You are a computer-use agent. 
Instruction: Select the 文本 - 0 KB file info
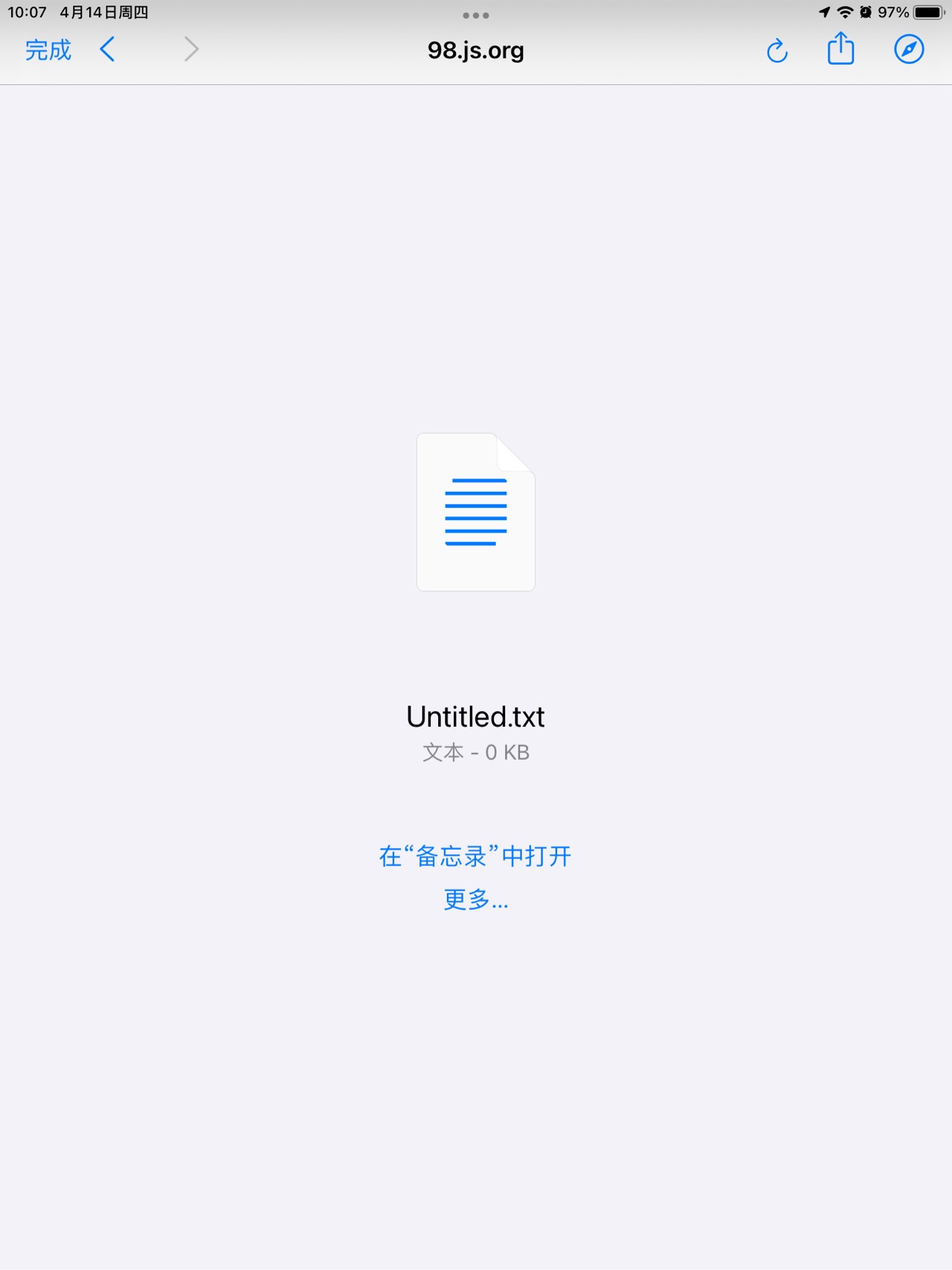pyautogui.click(x=475, y=752)
